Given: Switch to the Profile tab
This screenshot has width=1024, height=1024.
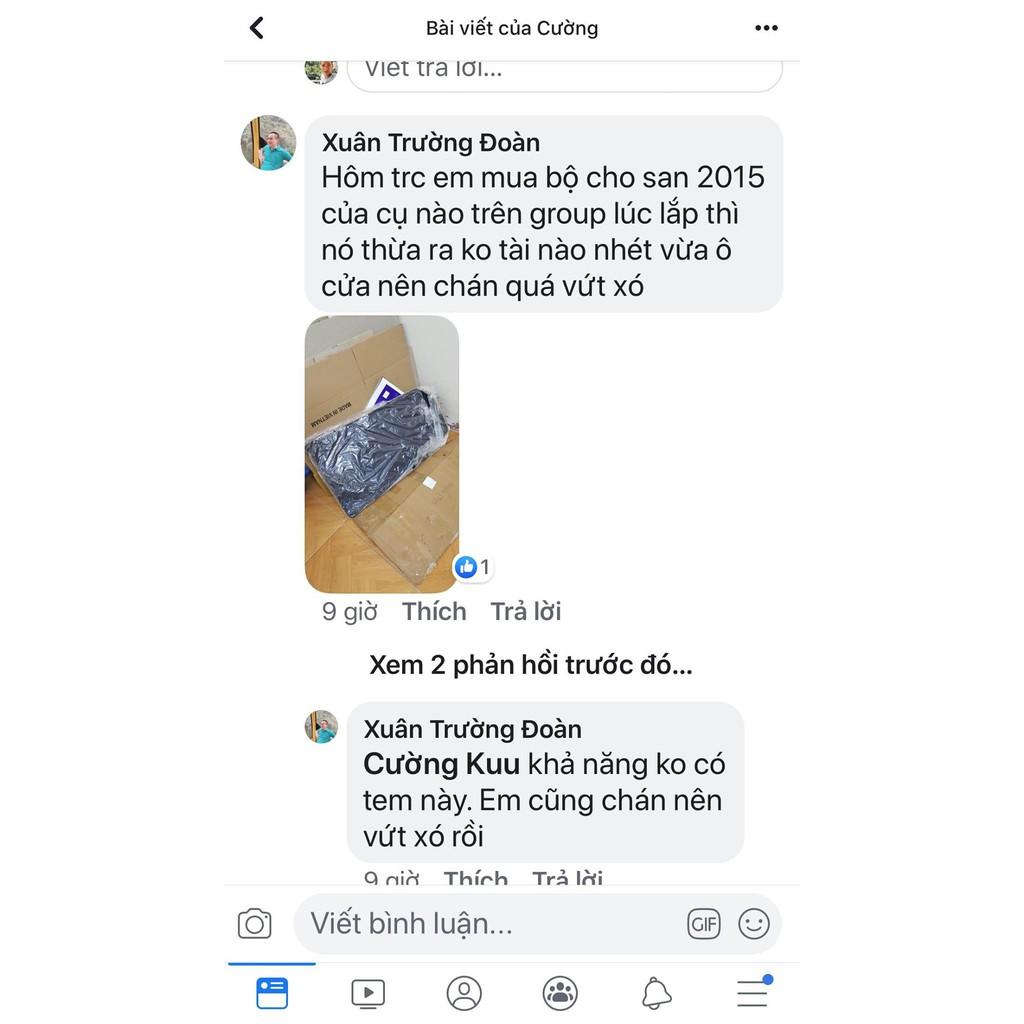Looking at the screenshot, I should (464, 993).
